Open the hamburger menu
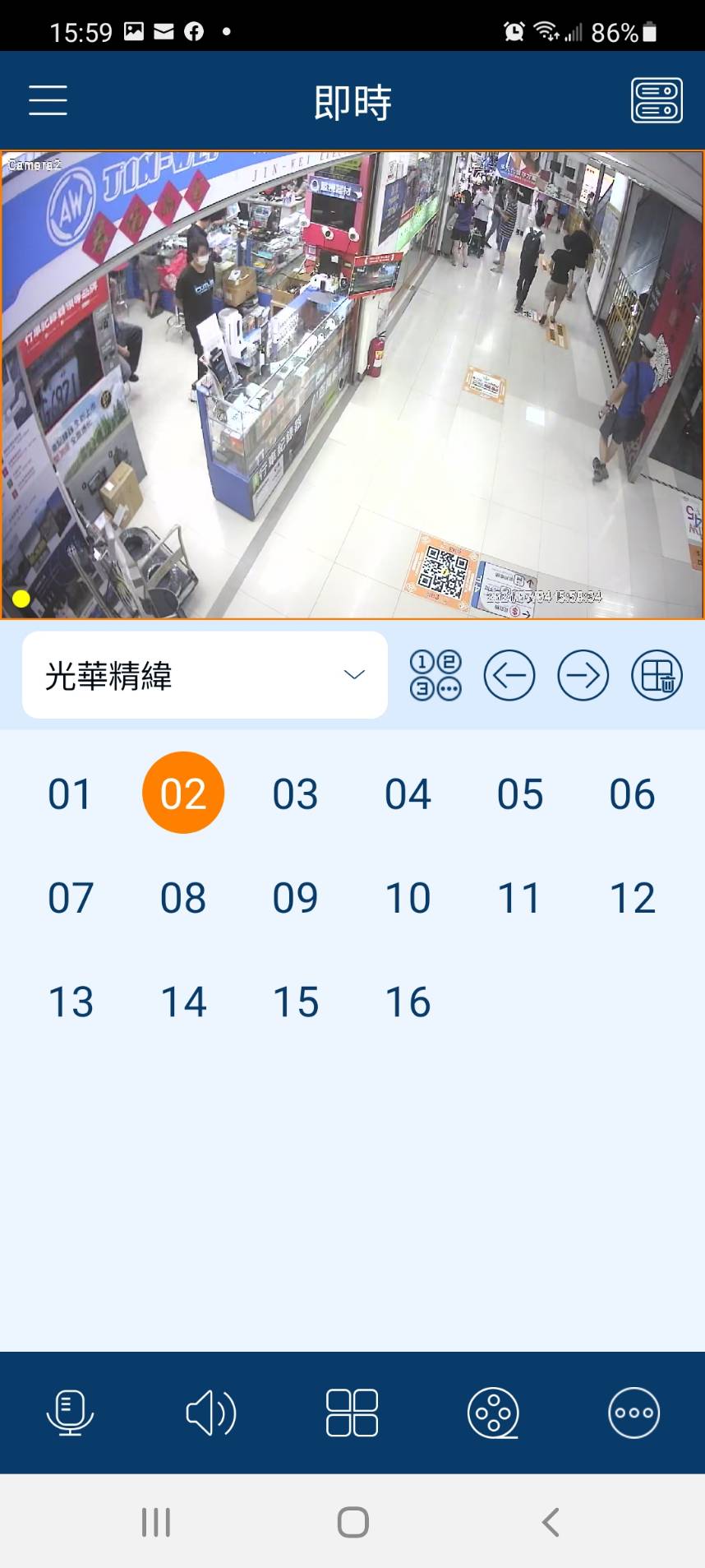The image size is (705, 1568). point(48,100)
